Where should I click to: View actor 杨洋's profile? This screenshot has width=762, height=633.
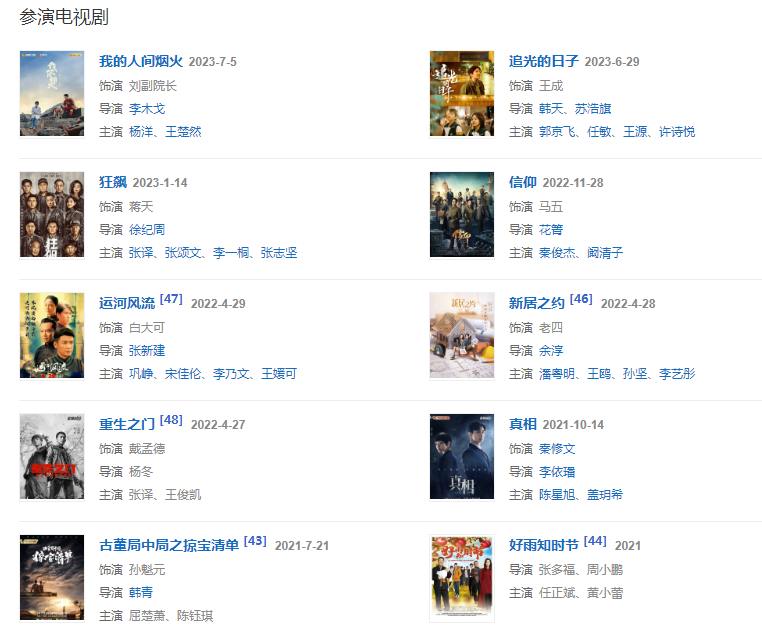[141, 131]
